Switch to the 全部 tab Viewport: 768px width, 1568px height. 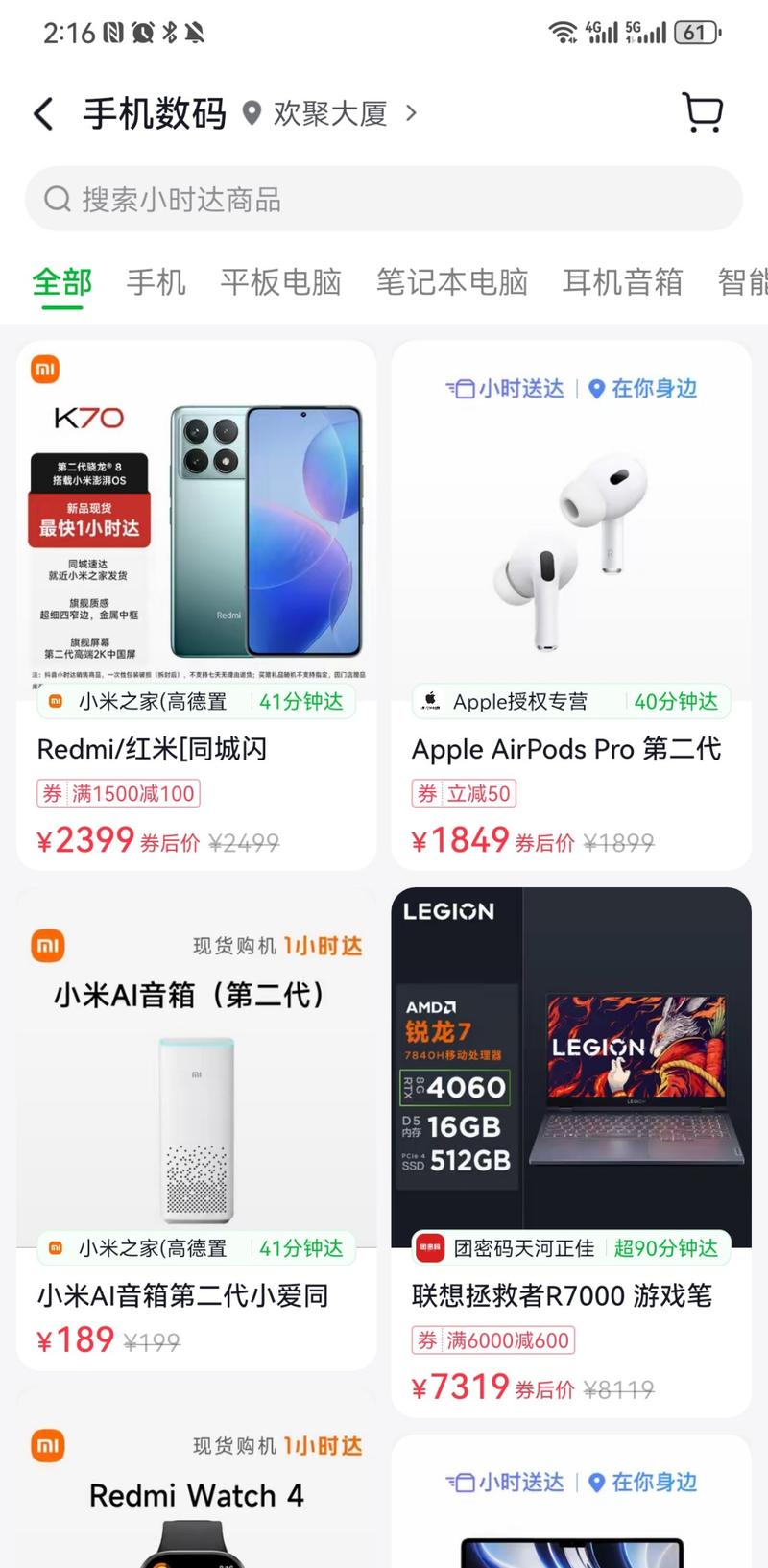(62, 282)
